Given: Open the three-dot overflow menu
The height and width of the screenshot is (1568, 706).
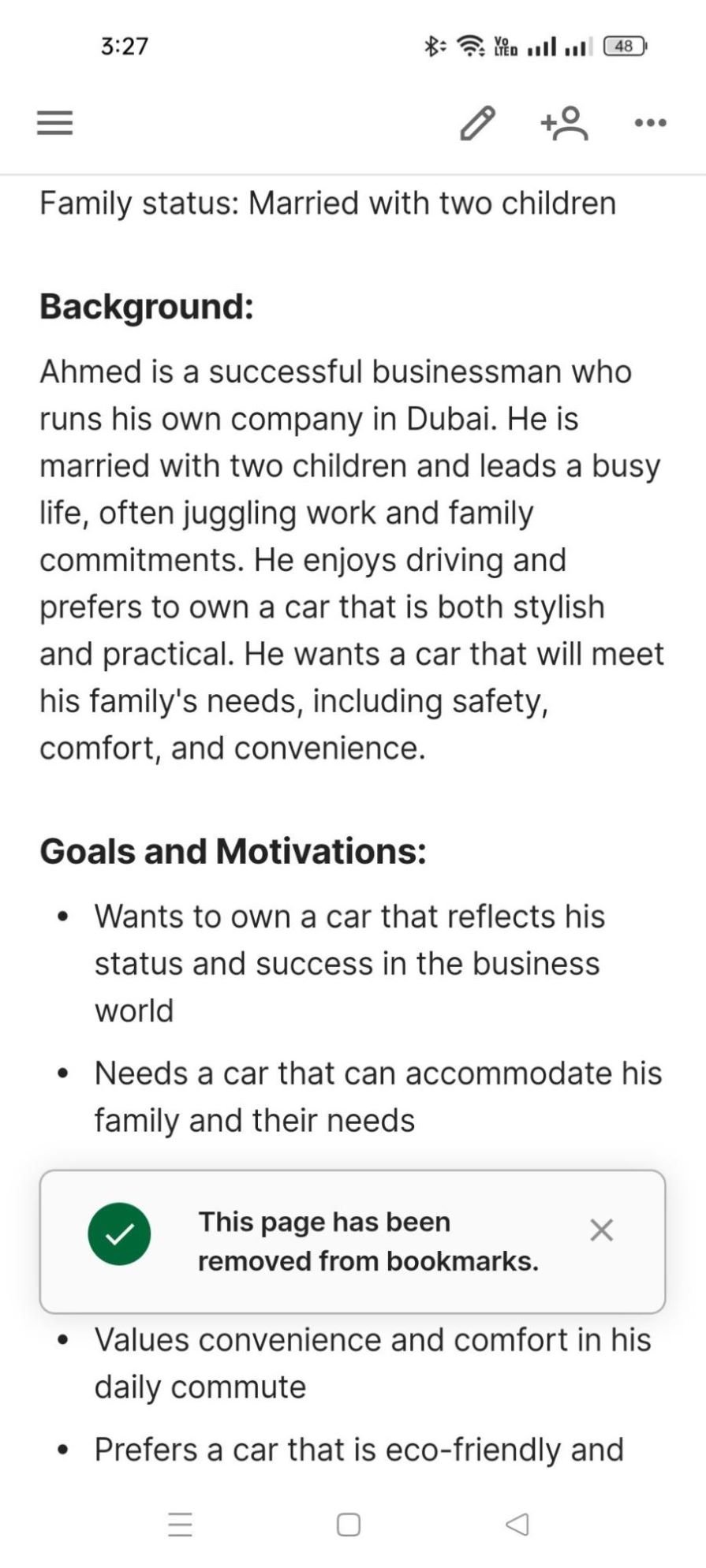Looking at the screenshot, I should click(651, 123).
